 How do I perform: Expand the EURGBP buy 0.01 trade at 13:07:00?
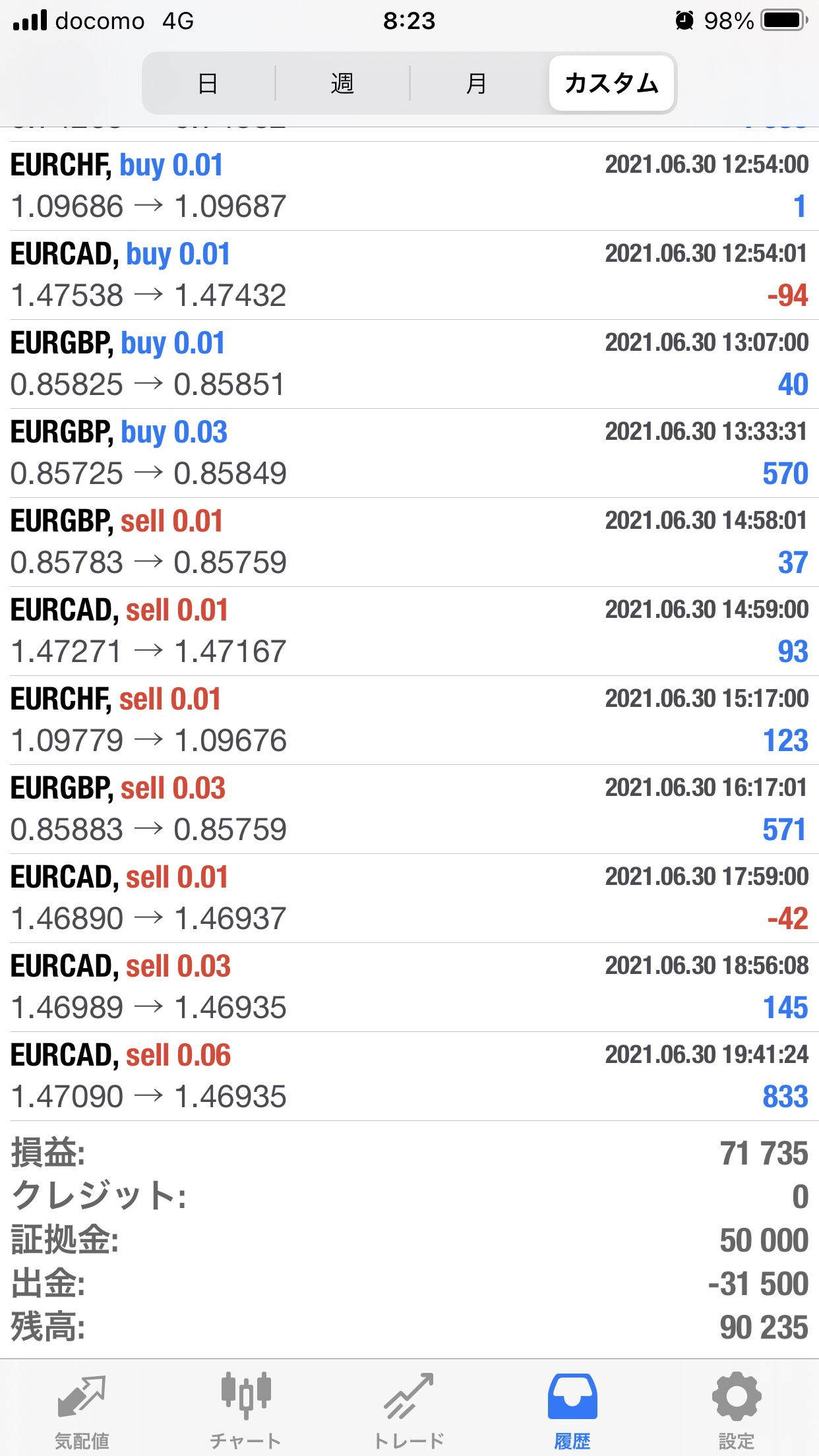point(409,364)
